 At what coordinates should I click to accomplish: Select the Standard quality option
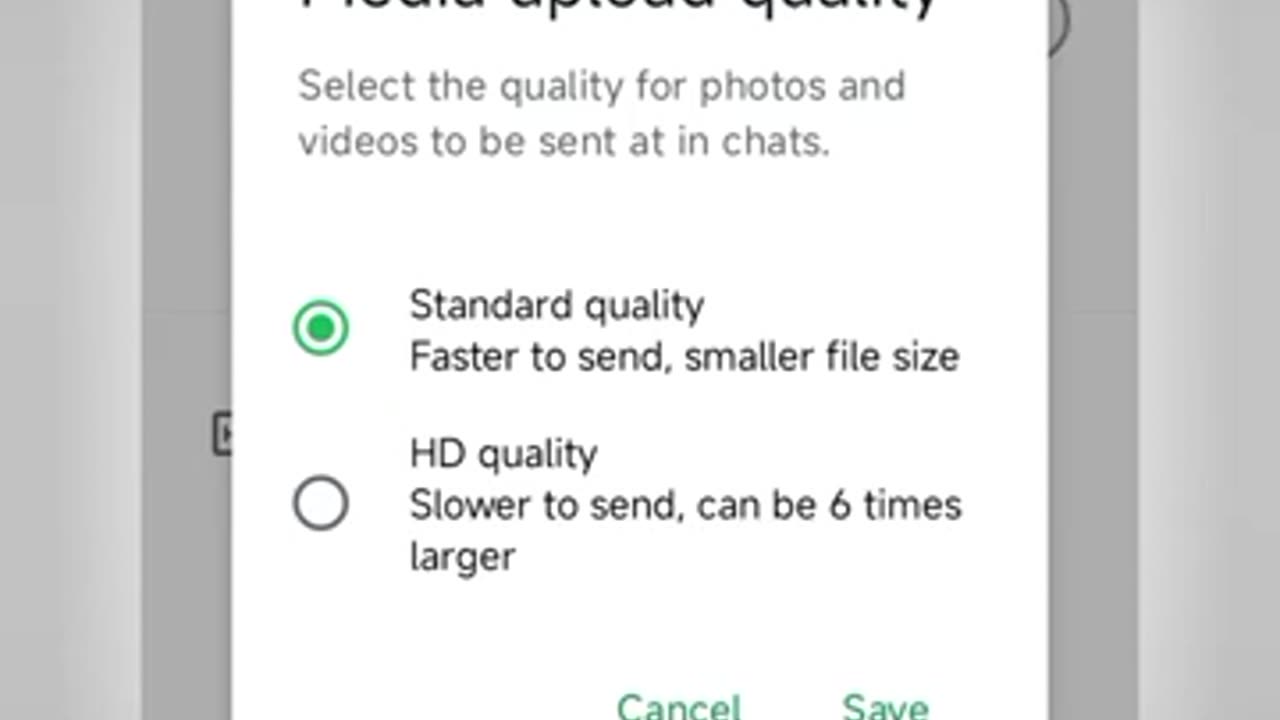[x=321, y=328]
